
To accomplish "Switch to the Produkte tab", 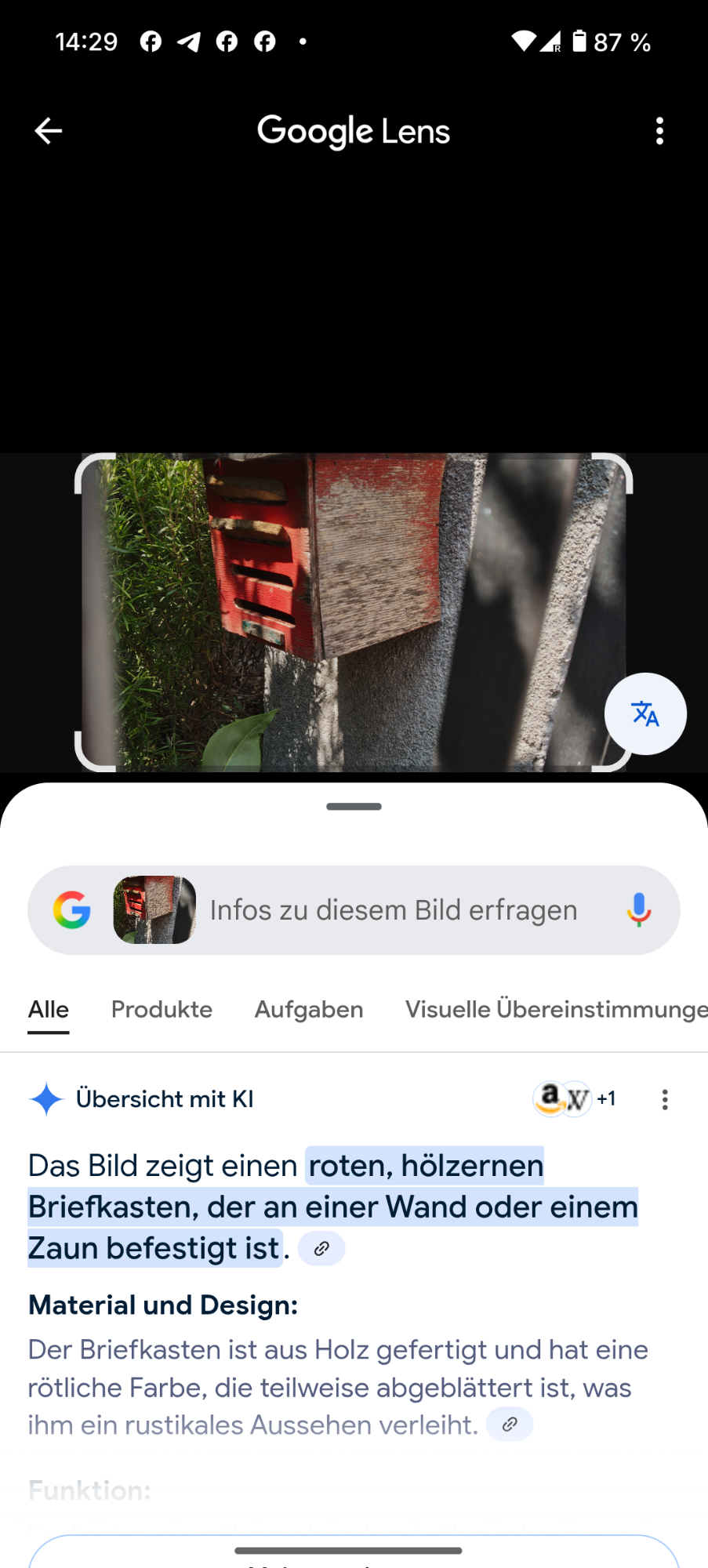I will (162, 1010).
